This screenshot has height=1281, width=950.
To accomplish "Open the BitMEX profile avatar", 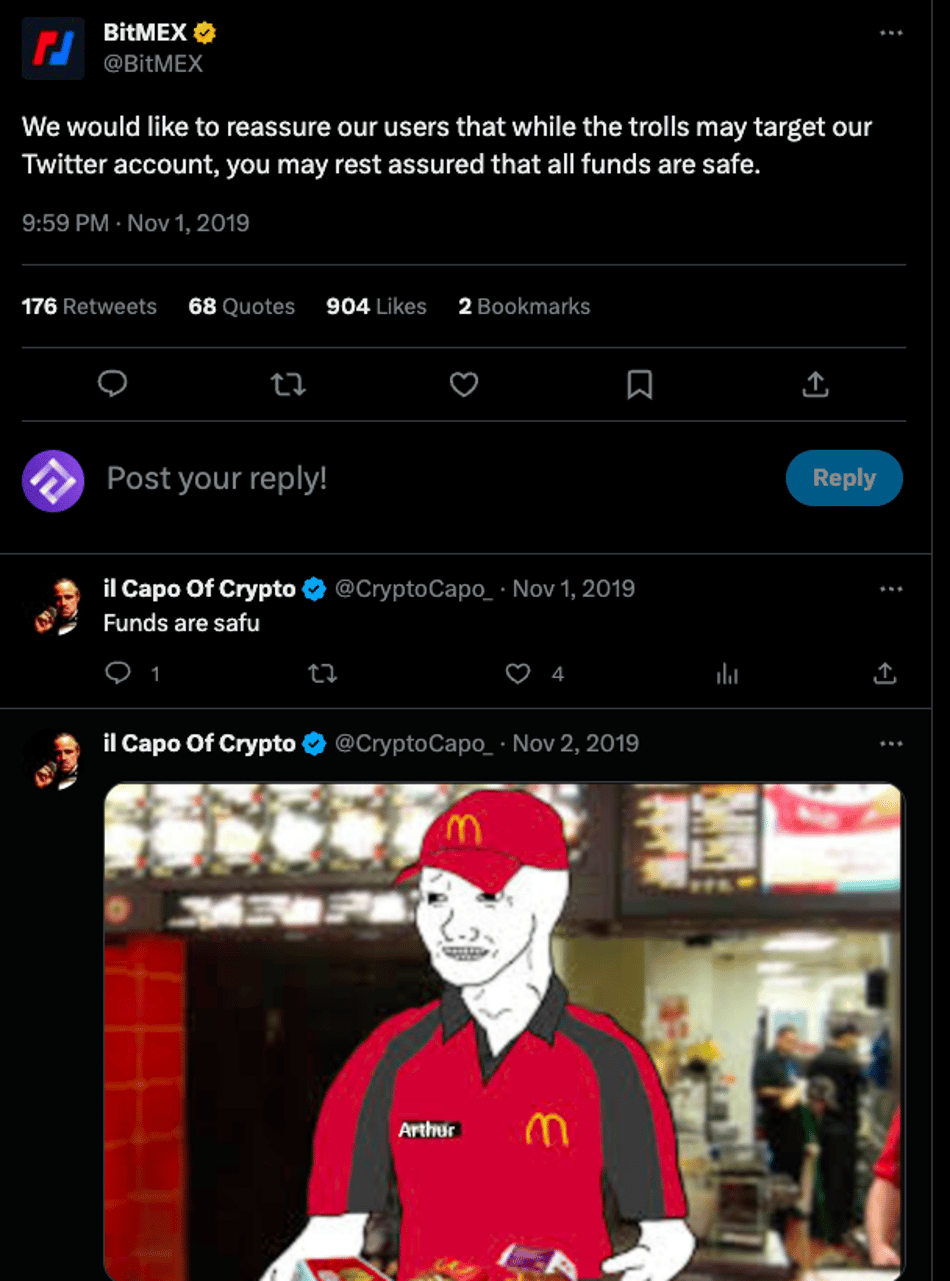I will click(x=53, y=48).
